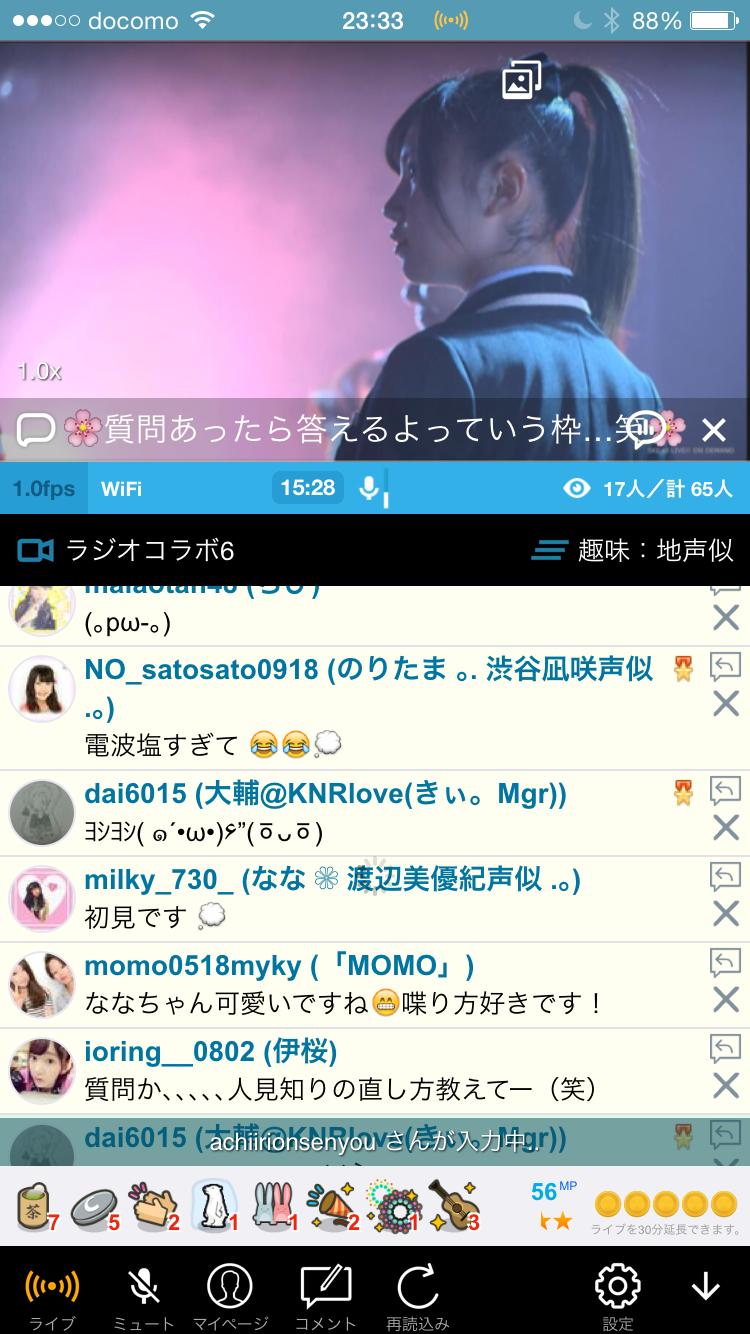The width and height of the screenshot is (750, 1334).
Task: Send the tea item gift
Action: (x=37, y=1205)
